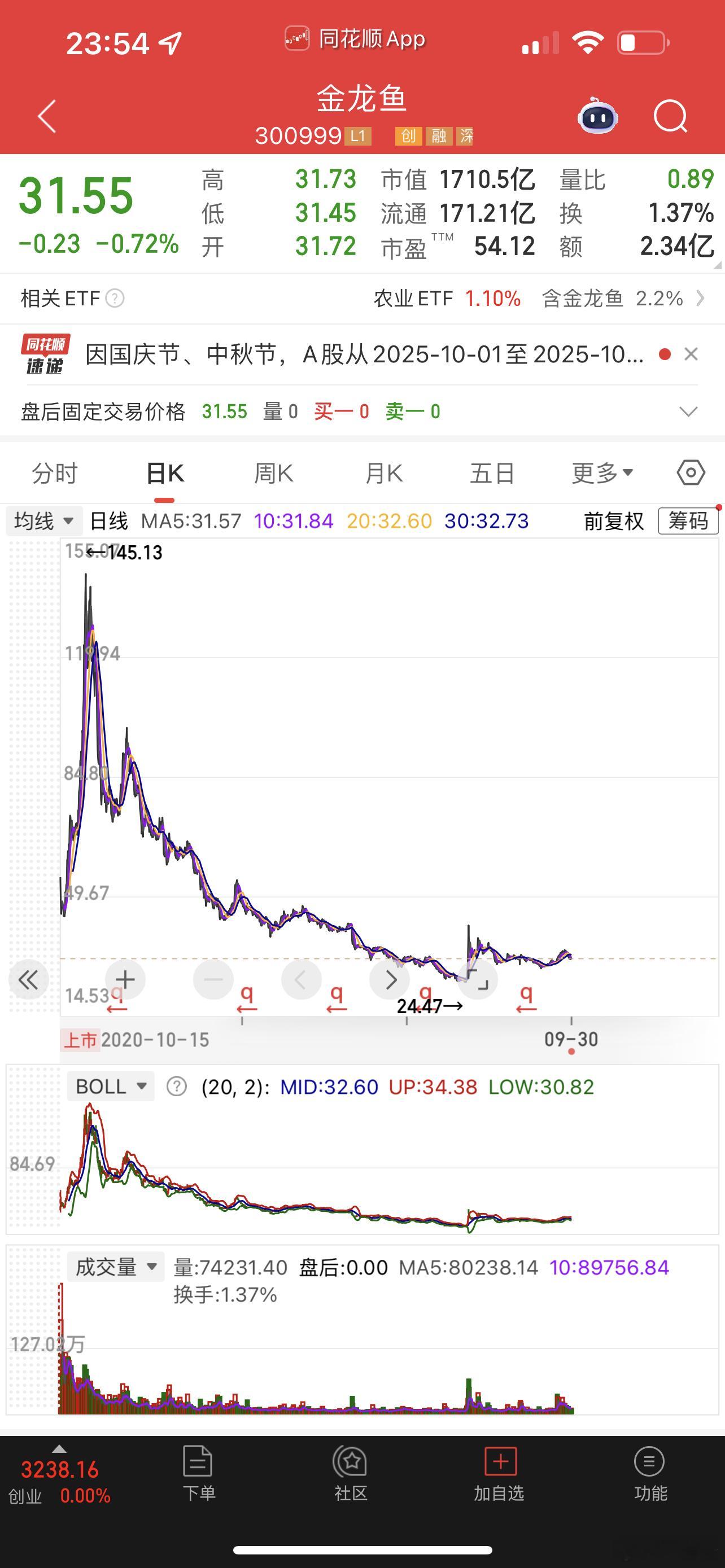Open the 更多 period dropdown

tap(602, 473)
